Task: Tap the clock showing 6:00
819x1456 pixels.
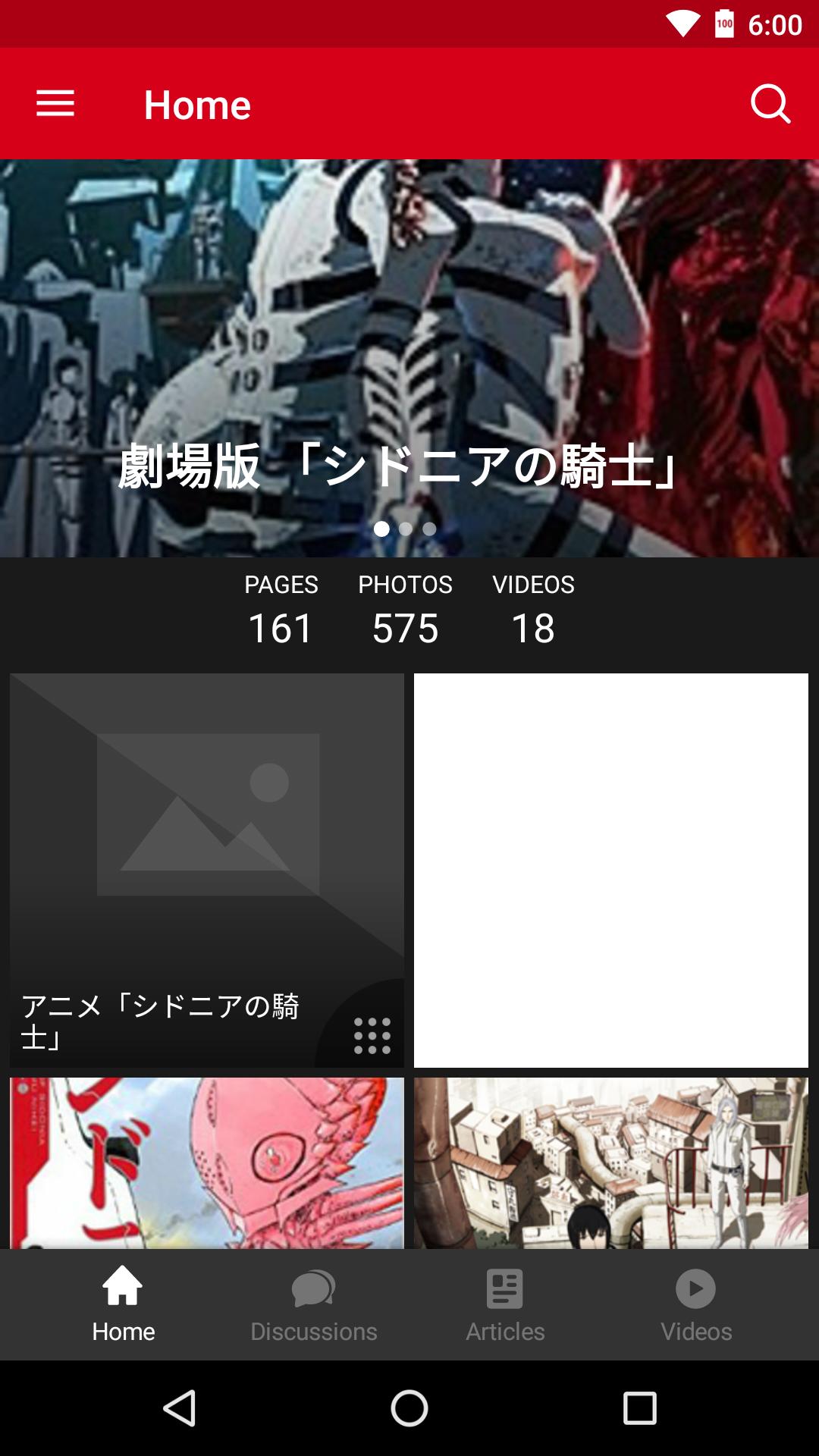Action: click(x=776, y=24)
